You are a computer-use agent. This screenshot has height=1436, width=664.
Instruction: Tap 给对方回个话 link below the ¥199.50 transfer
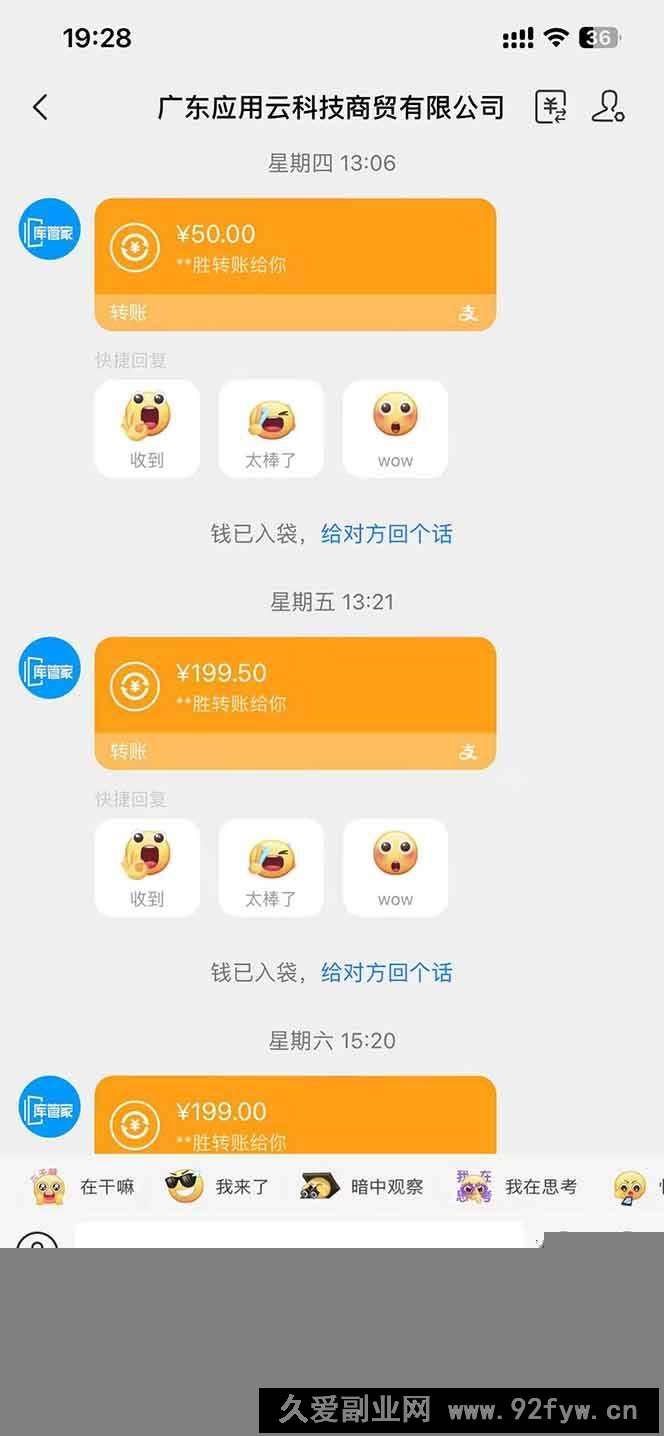click(x=386, y=973)
